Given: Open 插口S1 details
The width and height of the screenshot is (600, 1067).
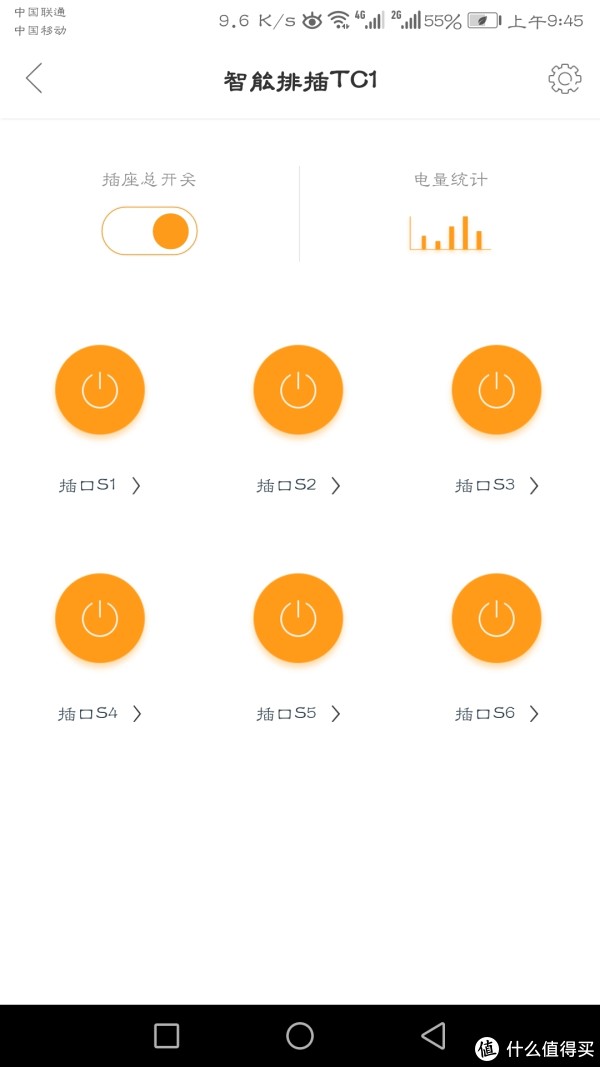Looking at the screenshot, I should click(x=100, y=485).
